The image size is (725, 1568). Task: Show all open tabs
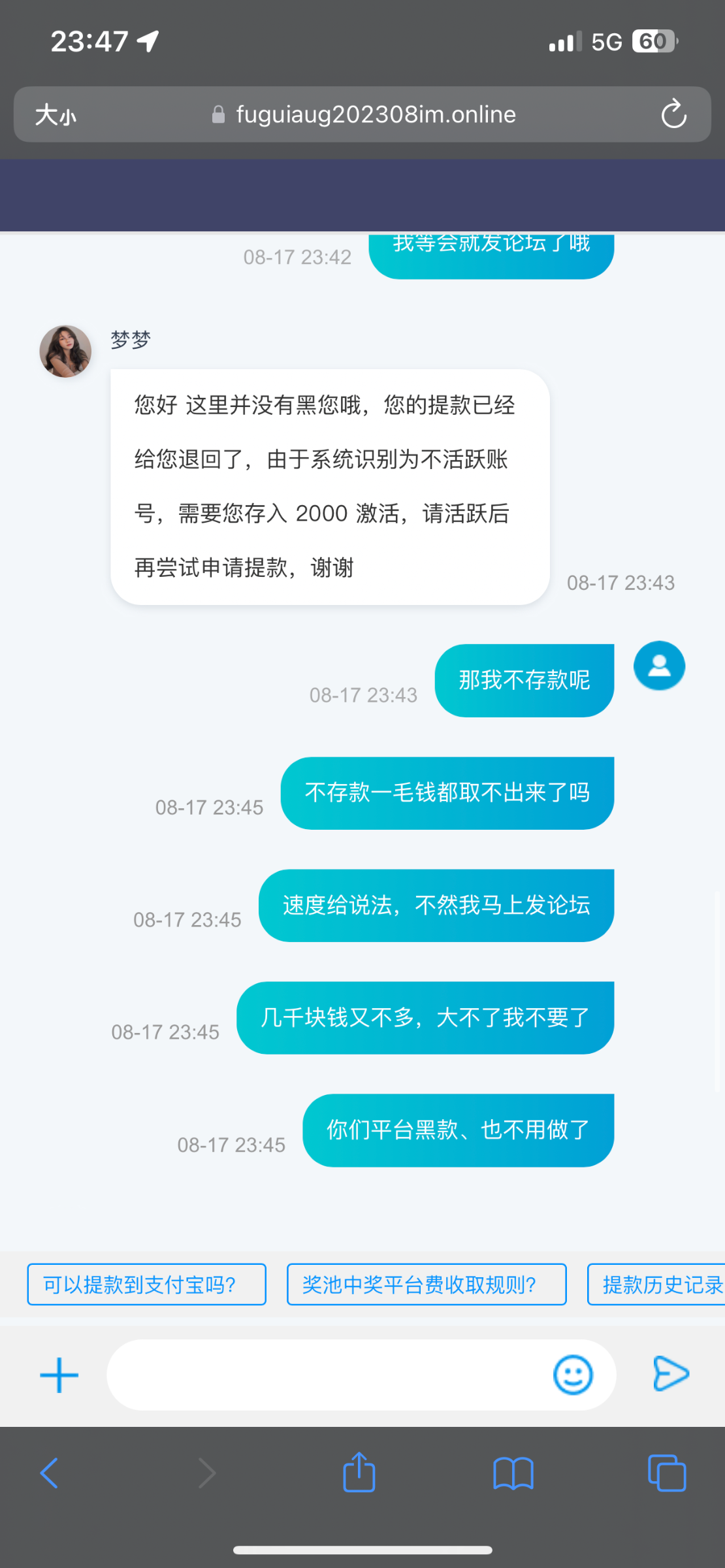(666, 1473)
